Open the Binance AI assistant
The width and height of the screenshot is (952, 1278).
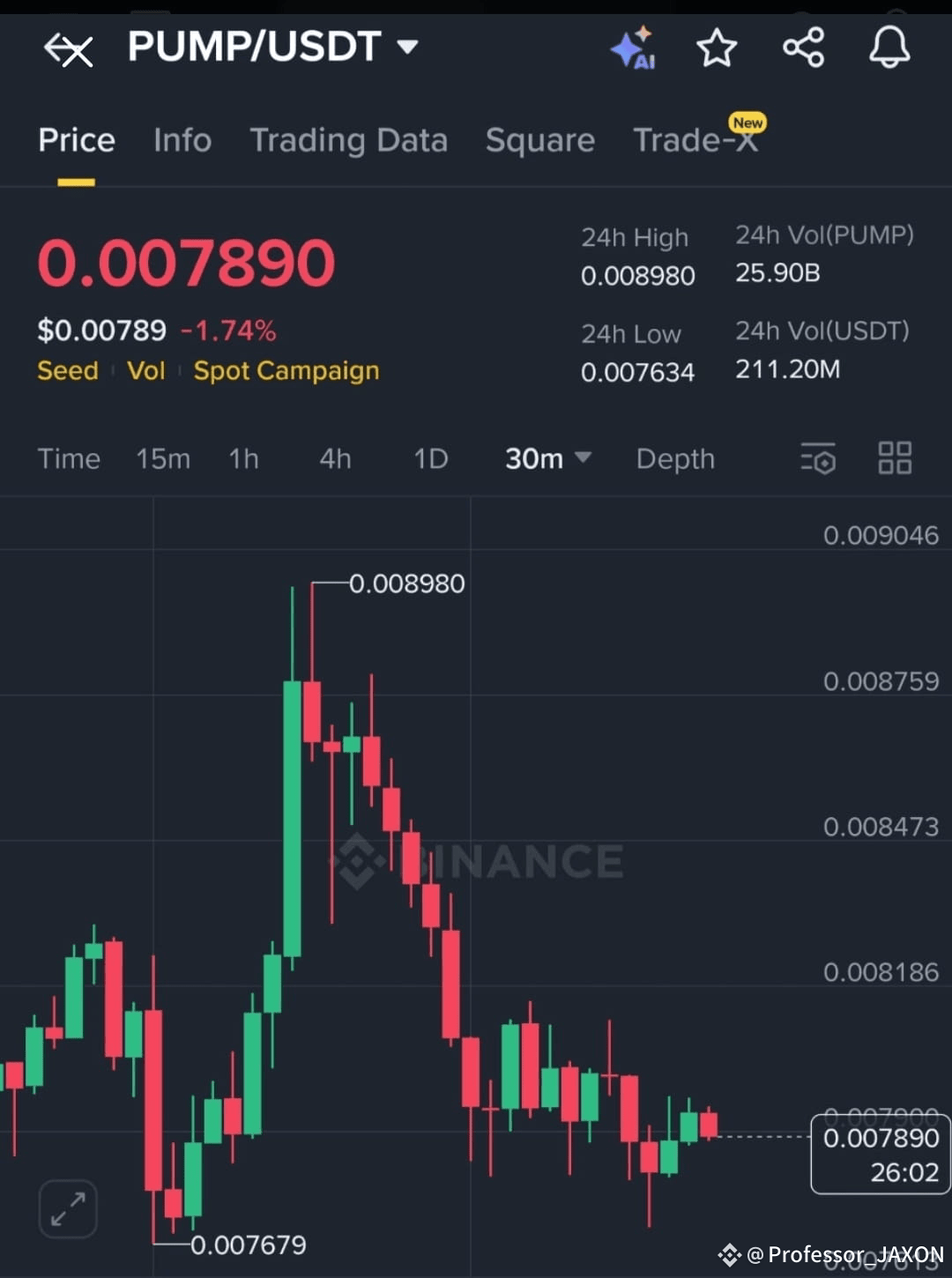point(633,48)
